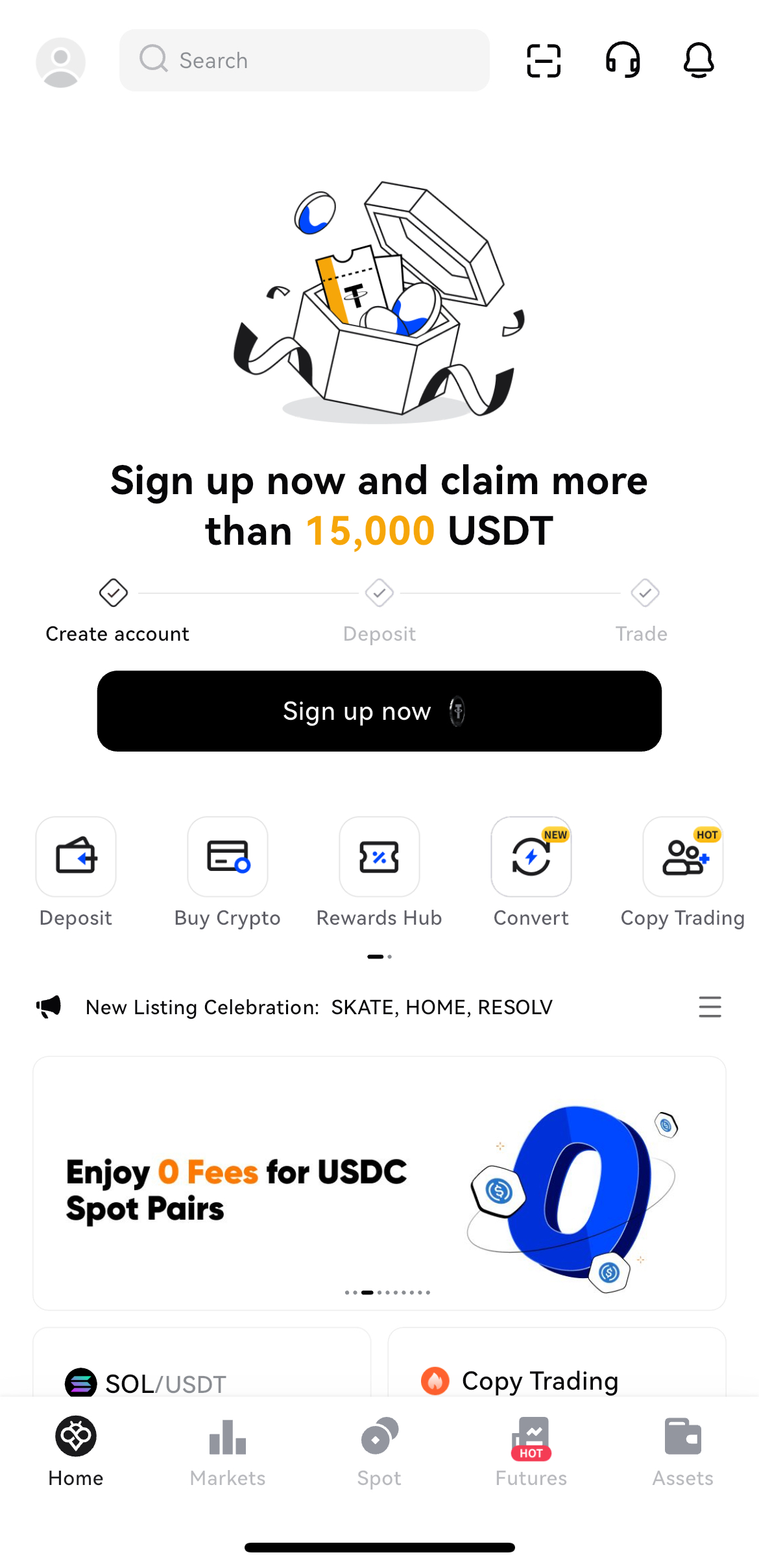Screen dimensions: 759x1568
Task: Open the notifications bell
Action: 698,60
